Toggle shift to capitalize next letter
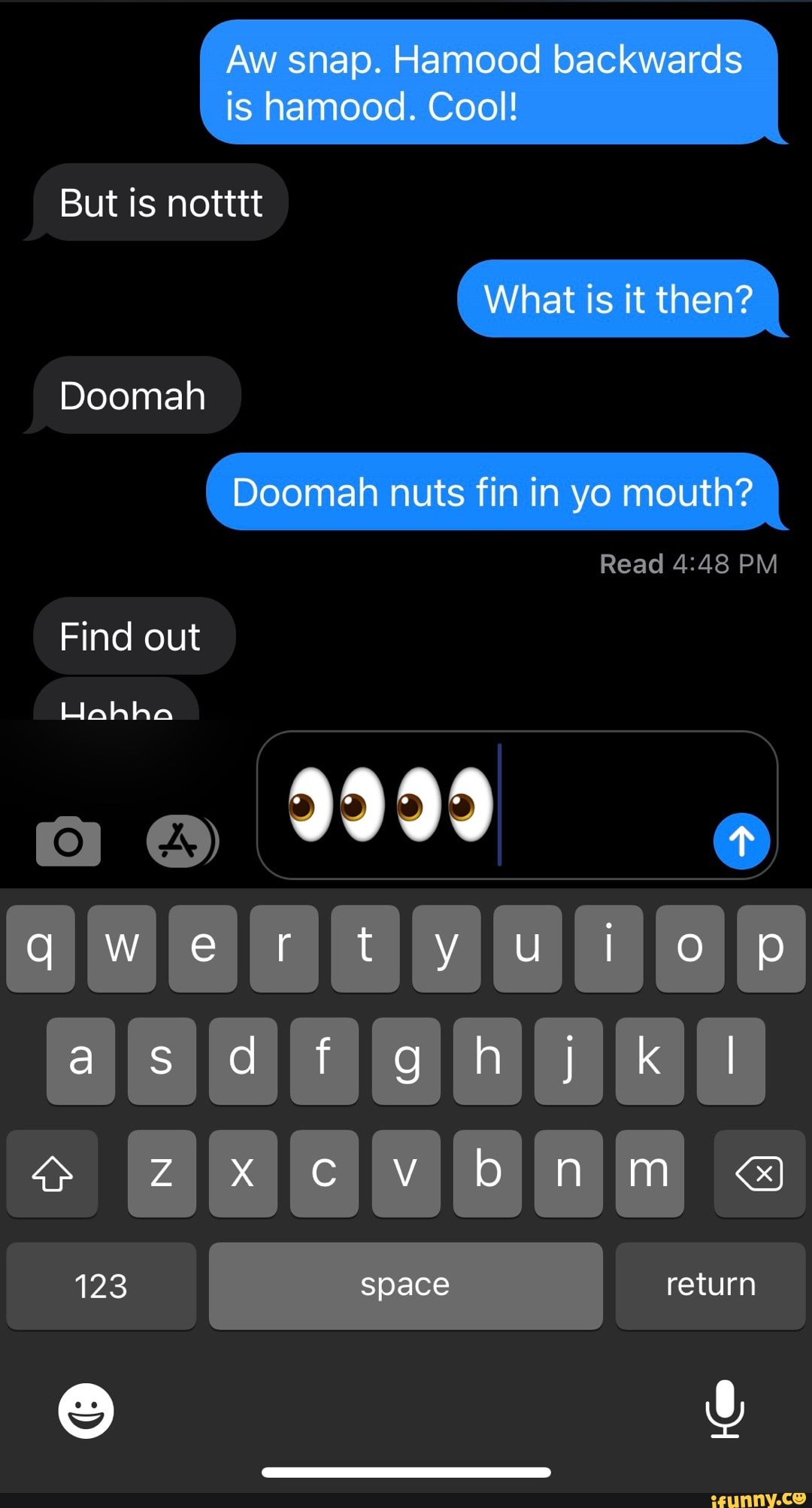The height and width of the screenshot is (1508, 812). click(52, 1173)
